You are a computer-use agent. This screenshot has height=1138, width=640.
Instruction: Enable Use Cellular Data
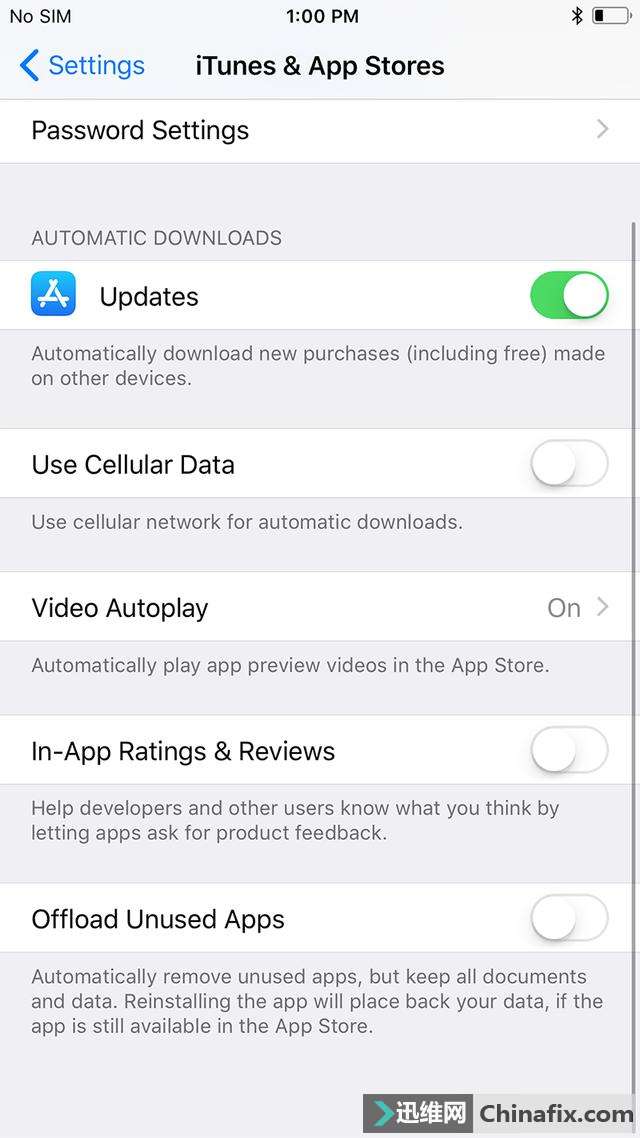click(x=568, y=464)
